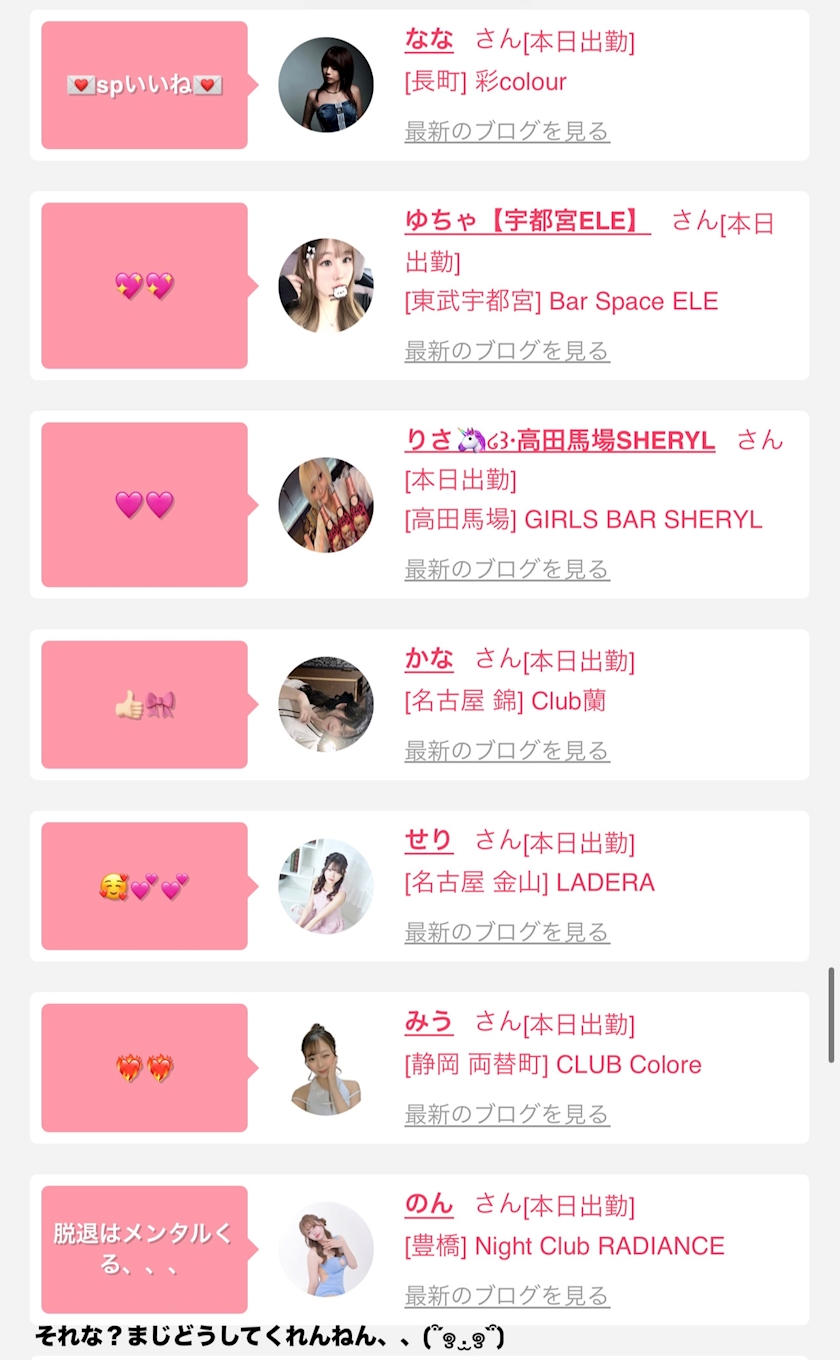Tap せり's round profile photo
Screen dimensions: 840x1360
[326, 886]
